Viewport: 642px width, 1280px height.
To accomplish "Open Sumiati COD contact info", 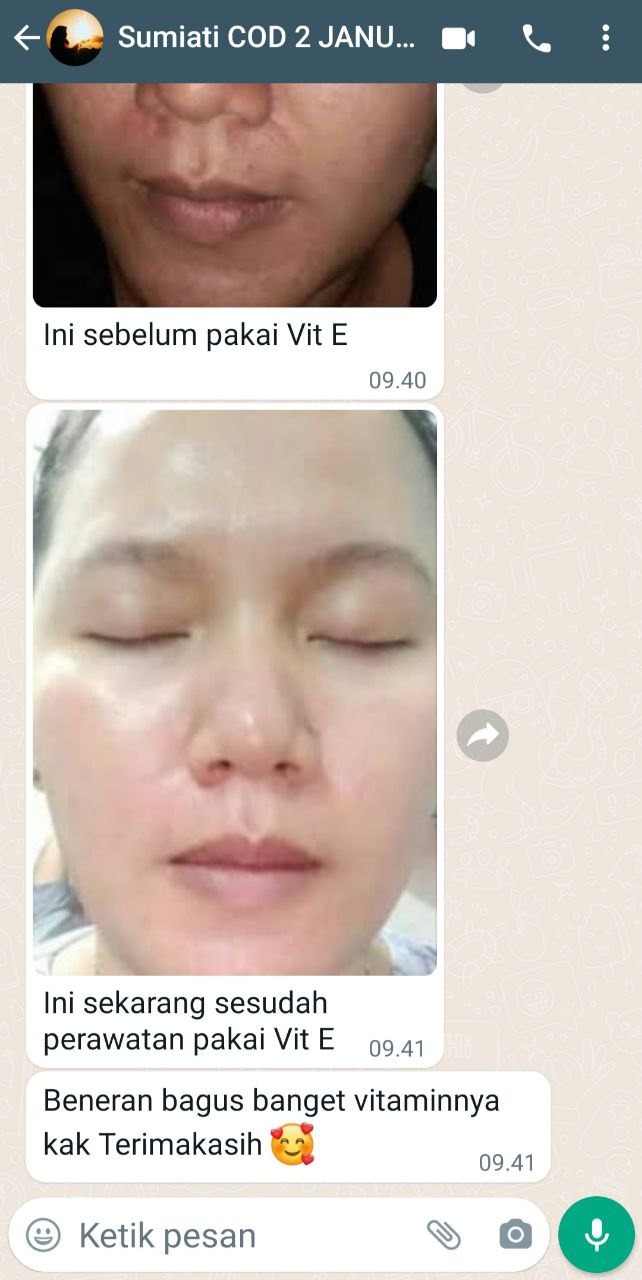I will pyautogui.click(x=265, y=38).
